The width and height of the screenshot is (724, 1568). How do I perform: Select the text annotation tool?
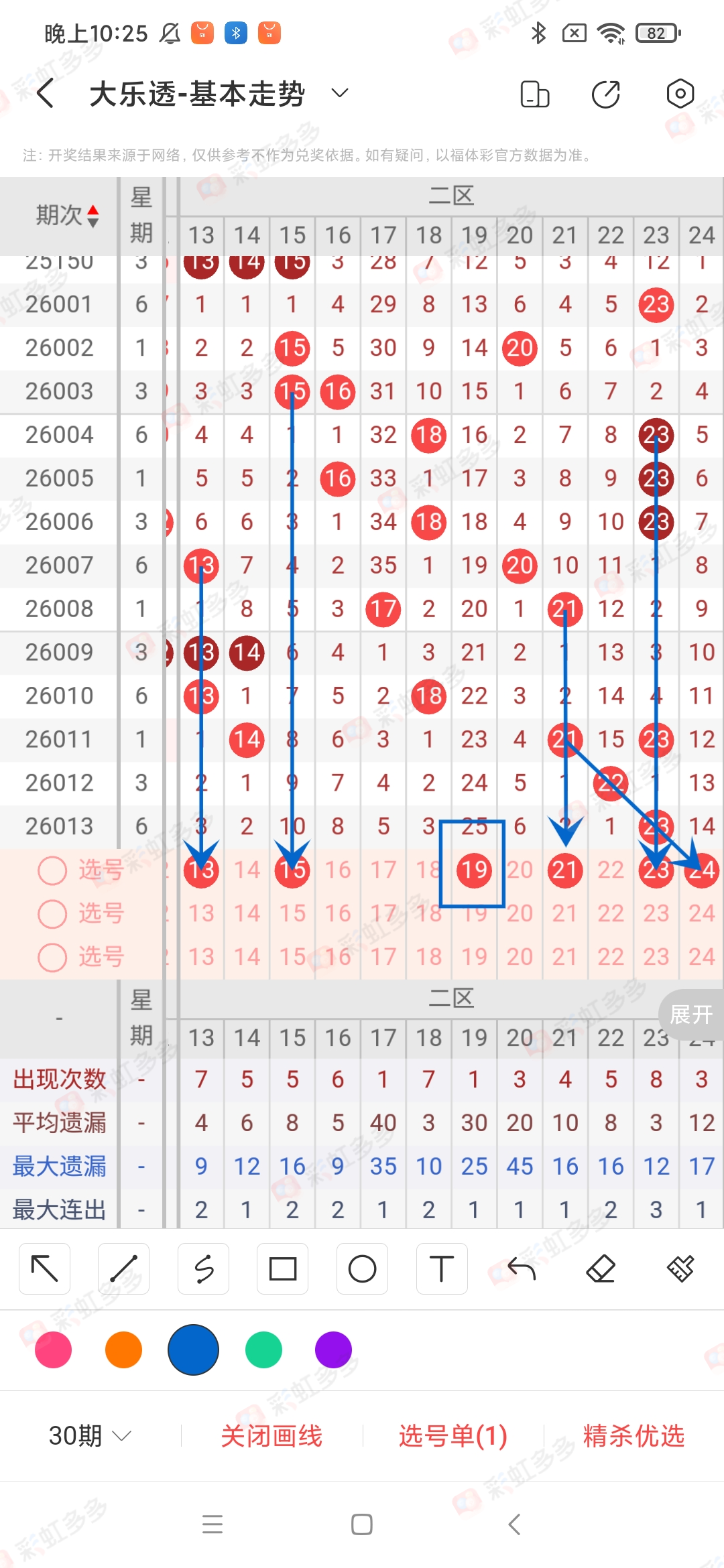[x=441, y=1268]
